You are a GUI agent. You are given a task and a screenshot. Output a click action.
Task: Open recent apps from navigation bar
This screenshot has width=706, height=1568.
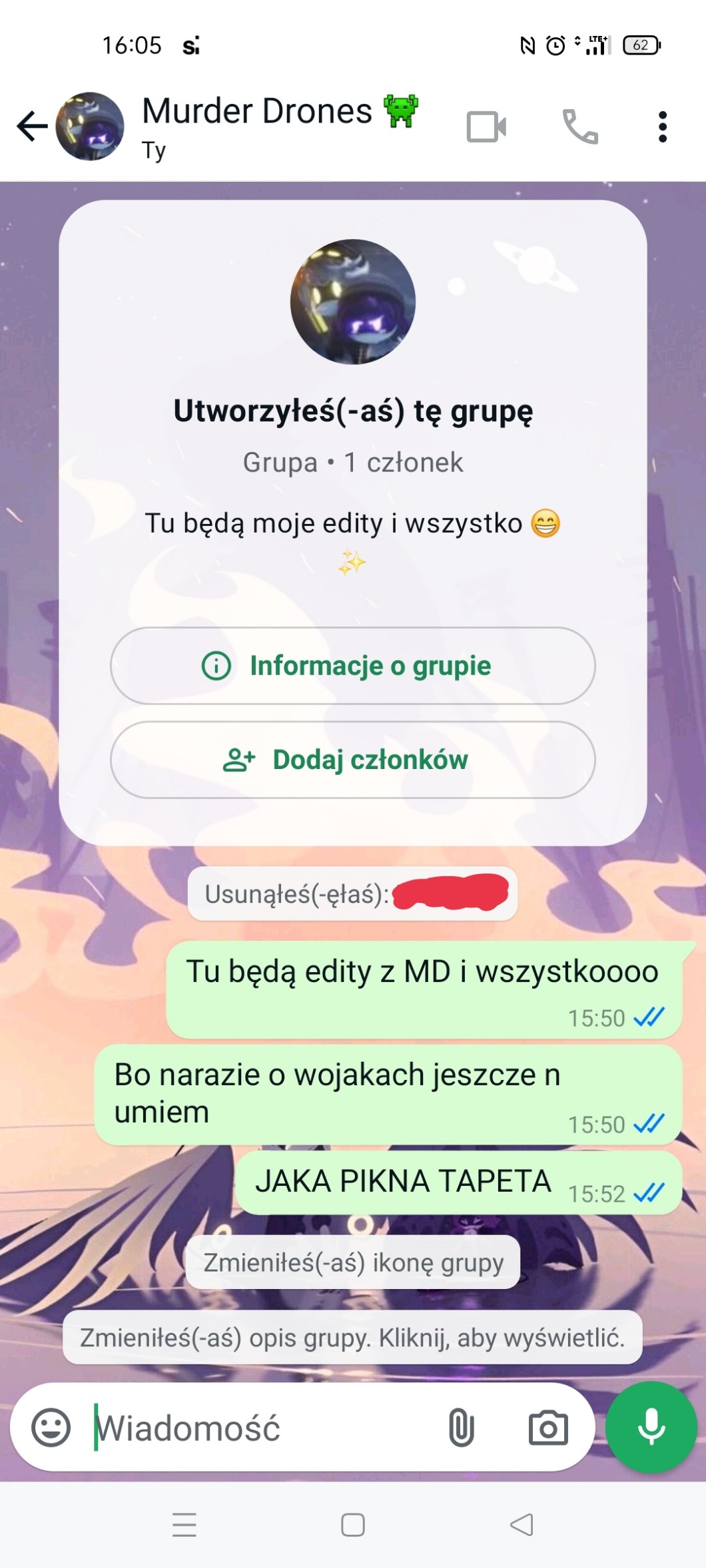coord(184,1525)
